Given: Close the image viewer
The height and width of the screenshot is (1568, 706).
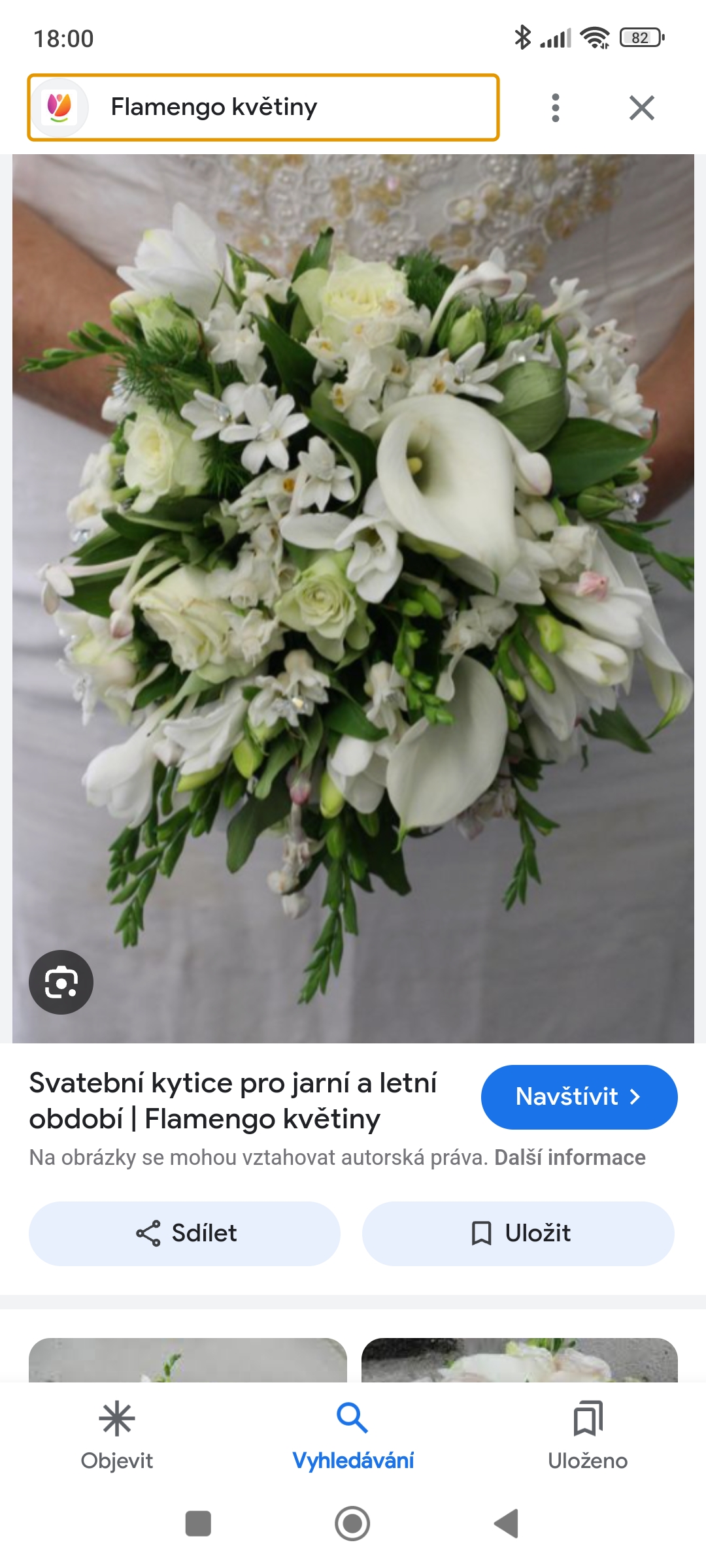Looking at the screenshot, I should 642,108.
